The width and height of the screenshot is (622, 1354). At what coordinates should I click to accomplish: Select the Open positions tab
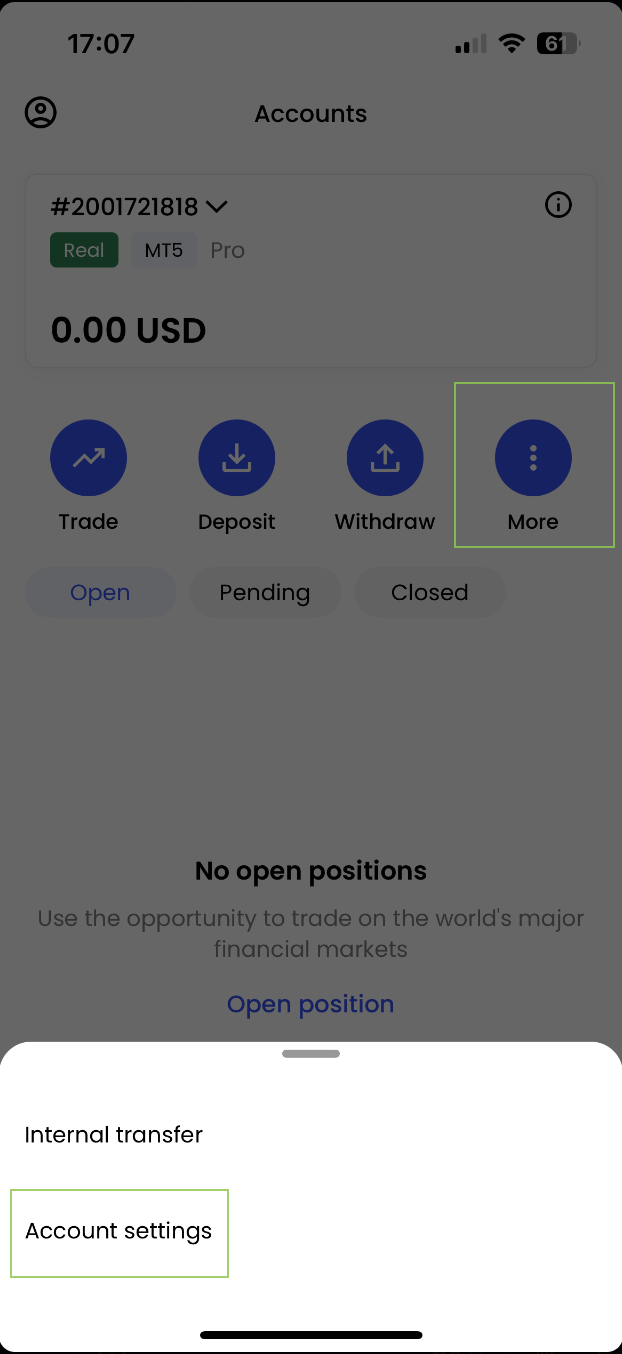(x=100, y=593)
